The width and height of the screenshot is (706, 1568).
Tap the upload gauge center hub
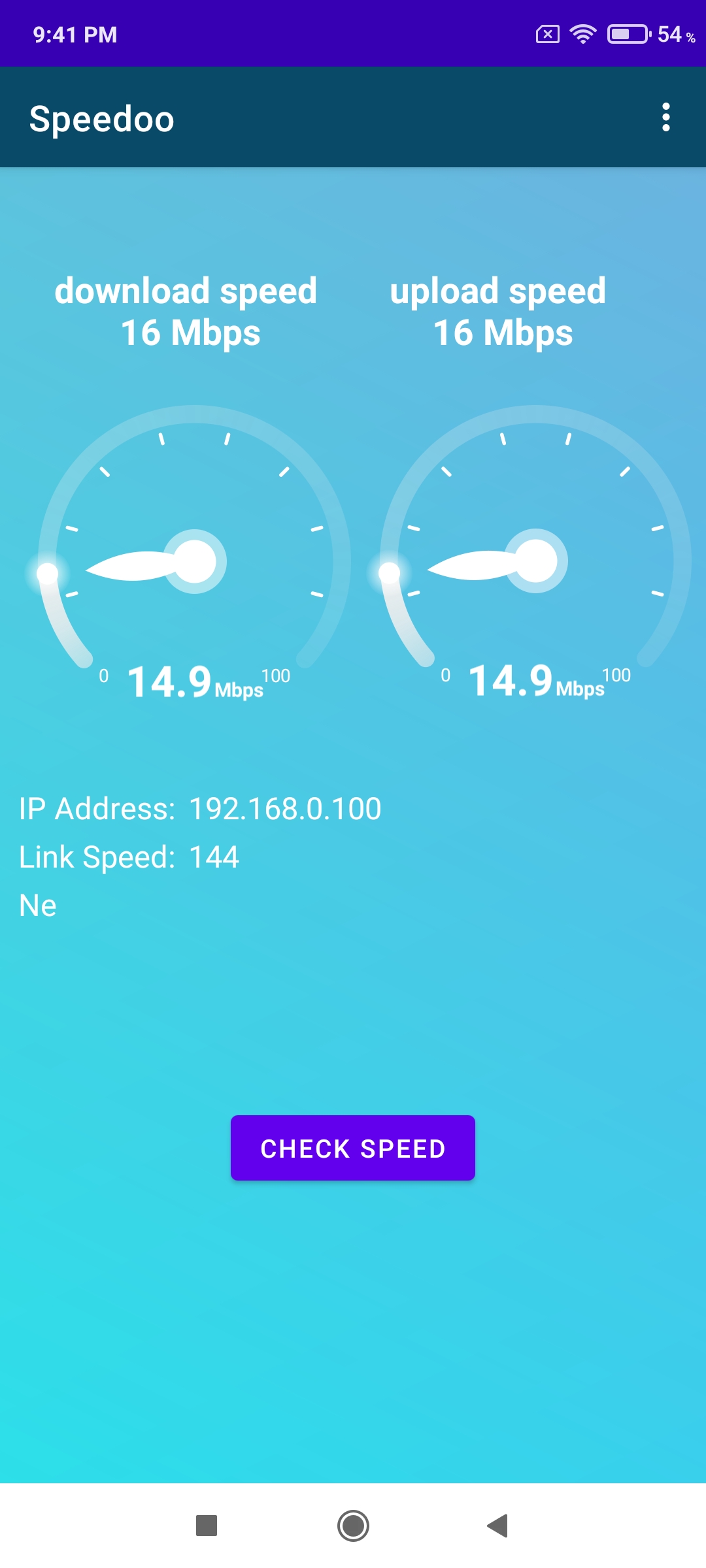(x=536, y=561)
